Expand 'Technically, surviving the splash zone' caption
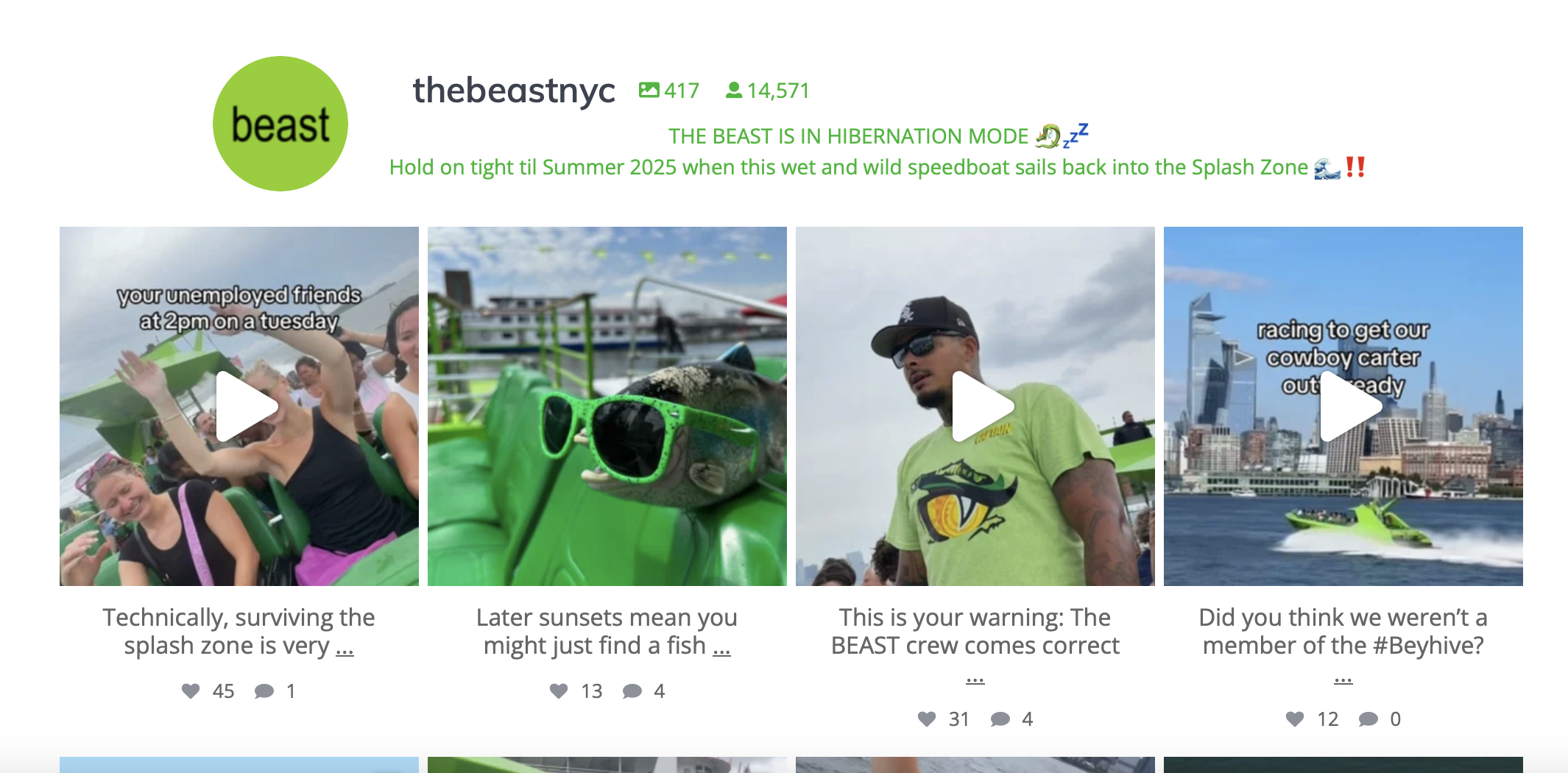 coord(345,648)
